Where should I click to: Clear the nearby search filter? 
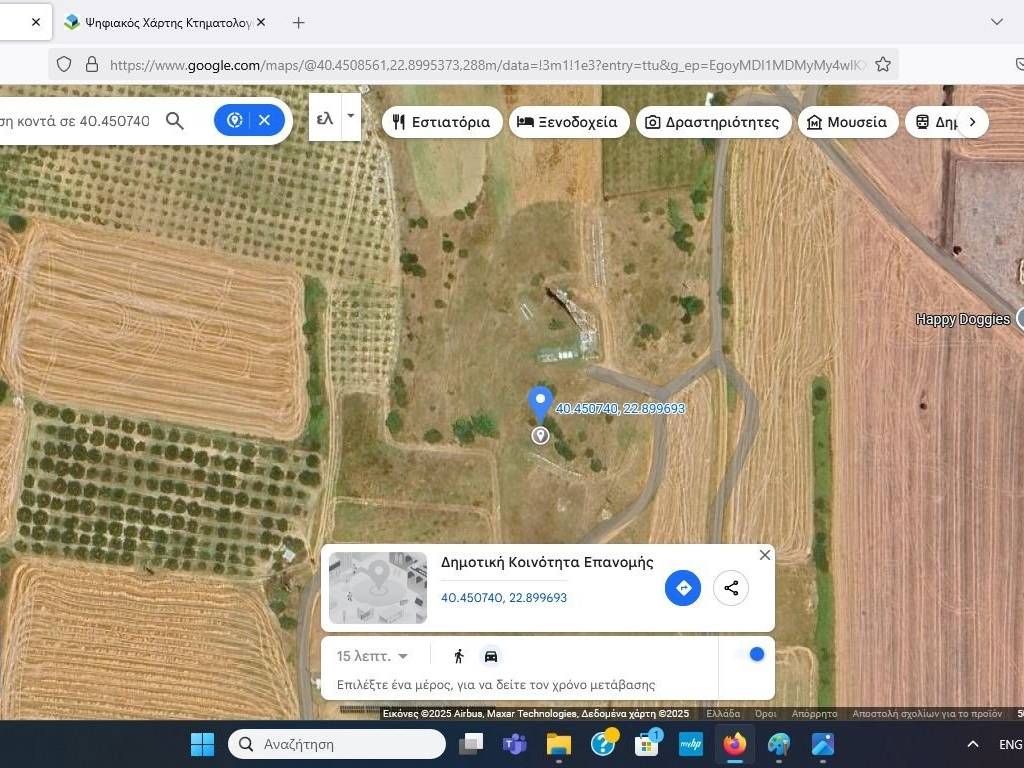pyautogui.click(x=264, y=120)
